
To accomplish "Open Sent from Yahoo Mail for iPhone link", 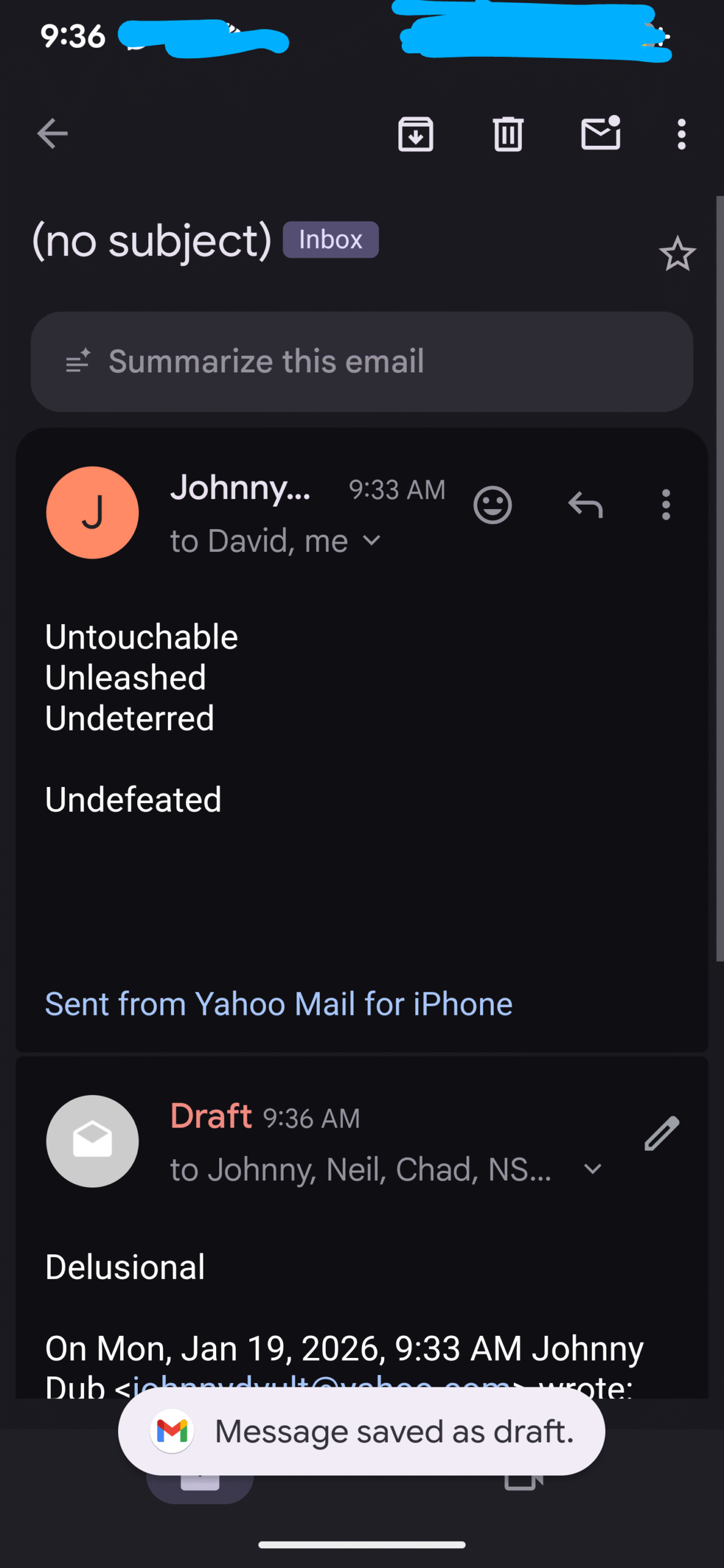I will coord(279,1005).
